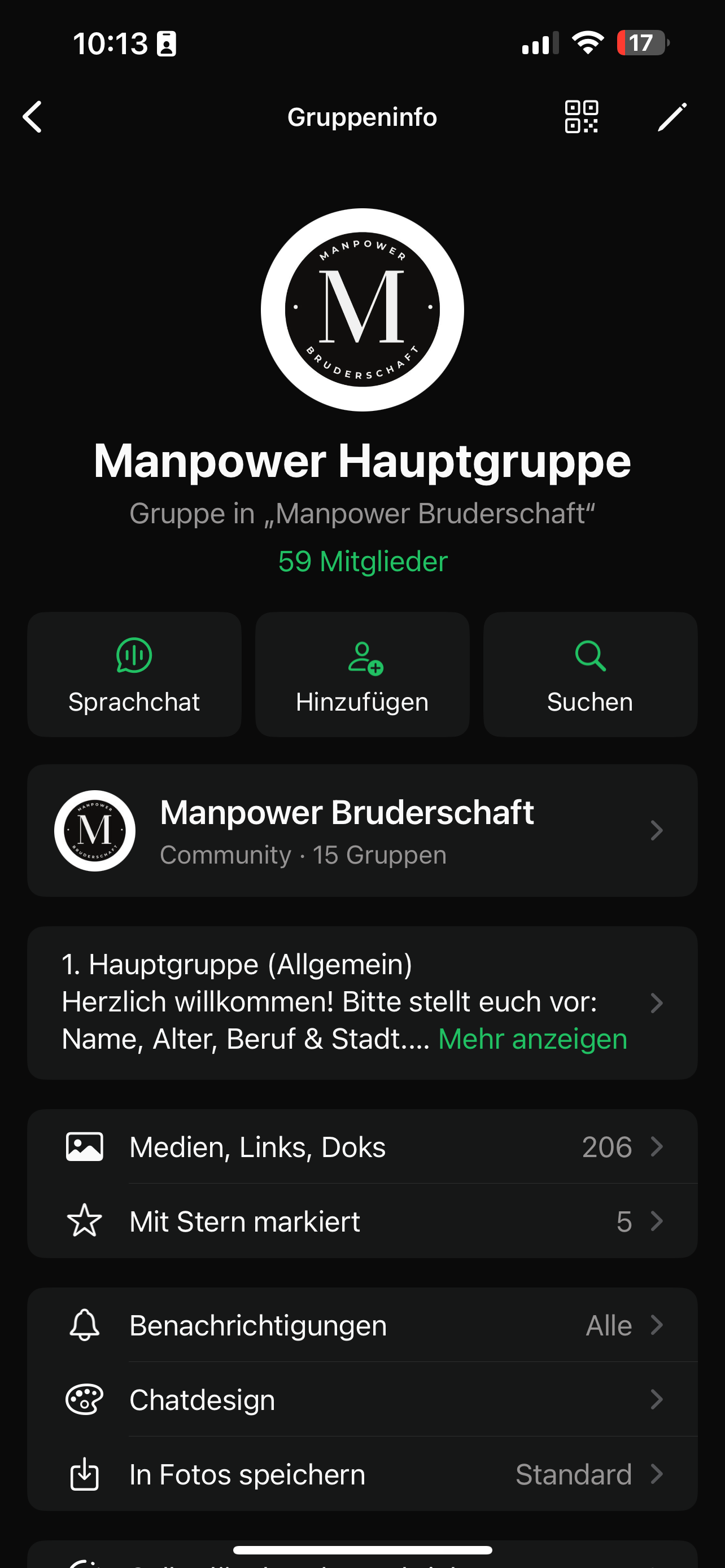
Task: Edit group info with pencil icon
Action: (x=672, y=117)
